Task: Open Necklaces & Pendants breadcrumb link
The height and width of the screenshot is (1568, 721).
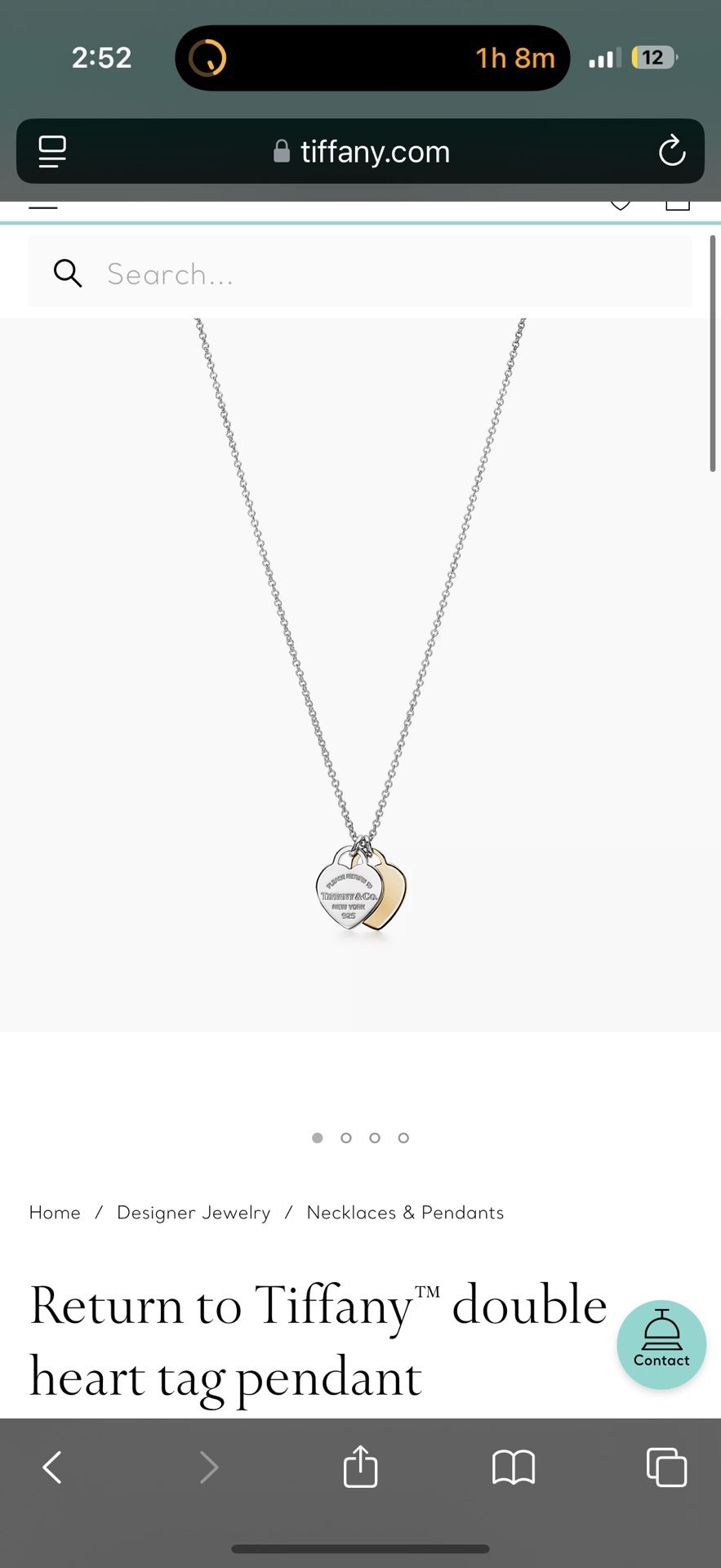Action: (405, 1213)
